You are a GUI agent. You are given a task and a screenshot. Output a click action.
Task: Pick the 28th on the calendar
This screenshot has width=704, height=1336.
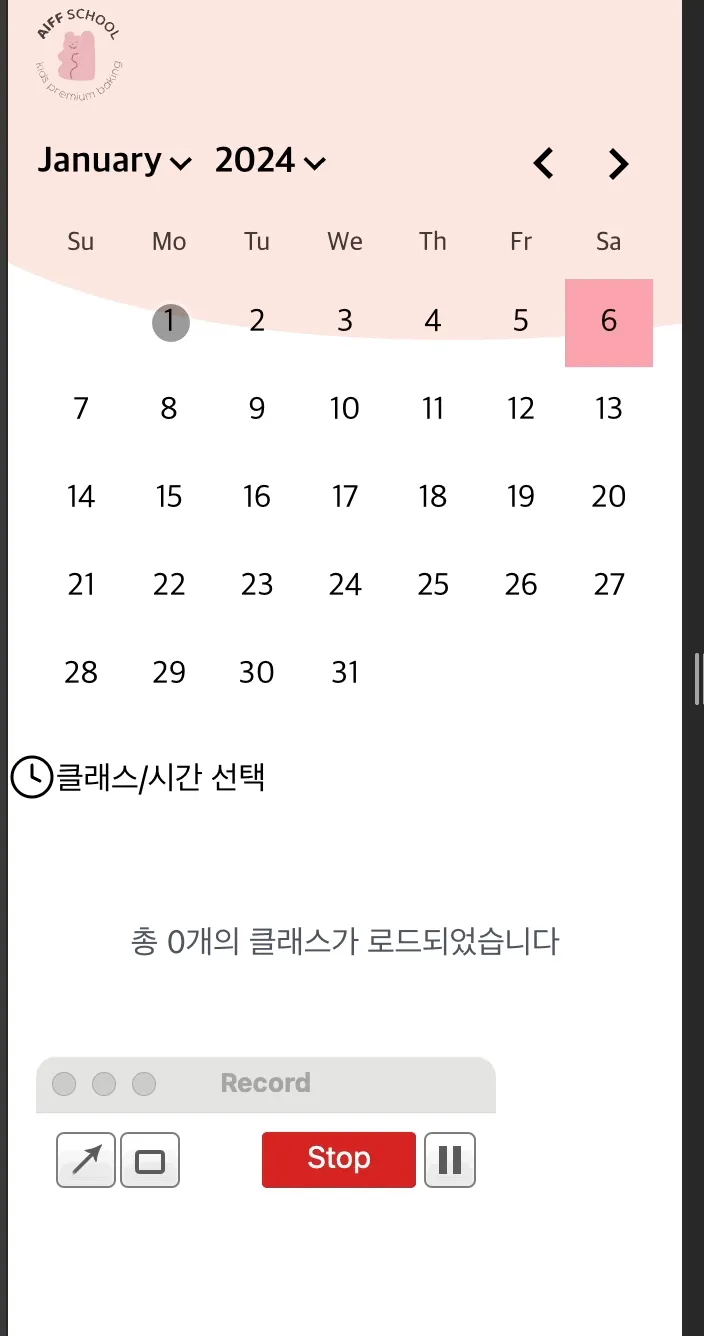pos(81,673)
